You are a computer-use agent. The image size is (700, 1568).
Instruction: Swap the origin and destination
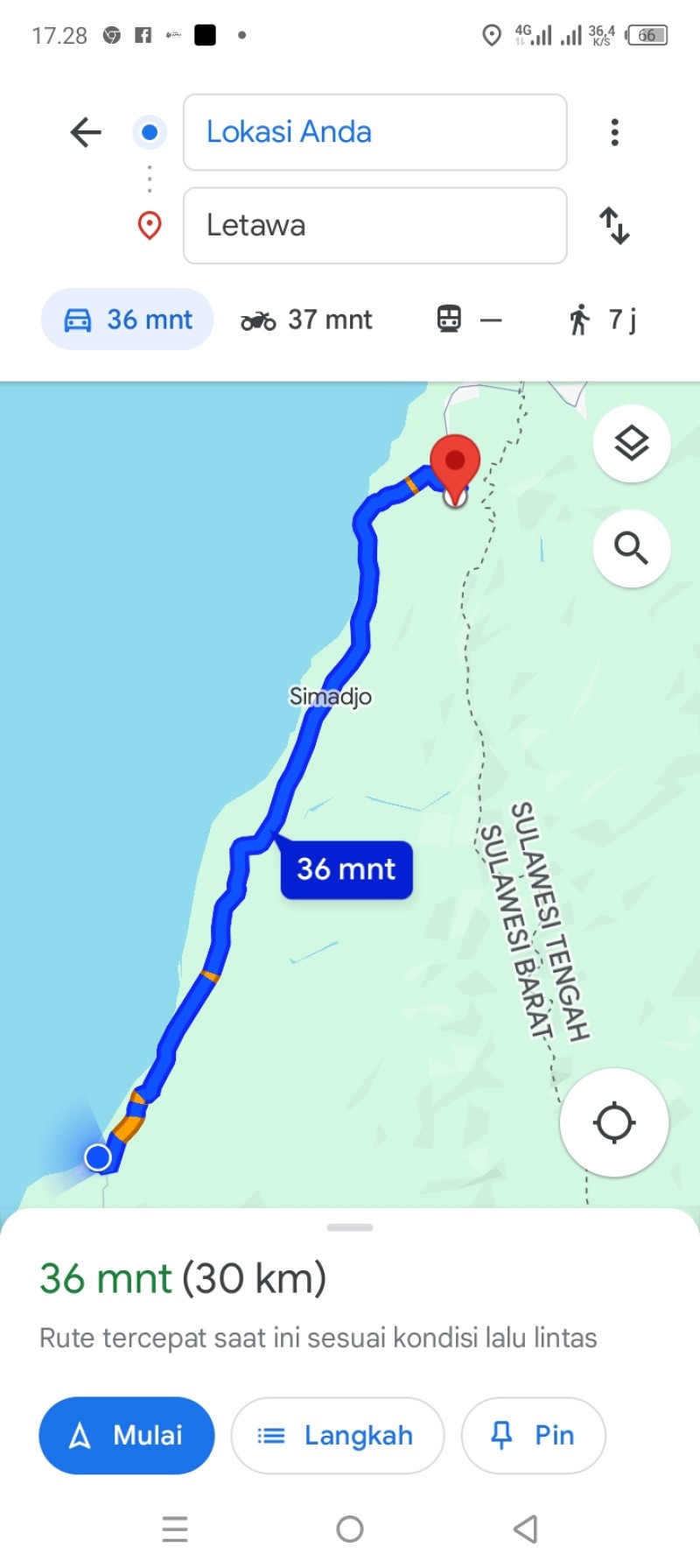click(614, 226)
